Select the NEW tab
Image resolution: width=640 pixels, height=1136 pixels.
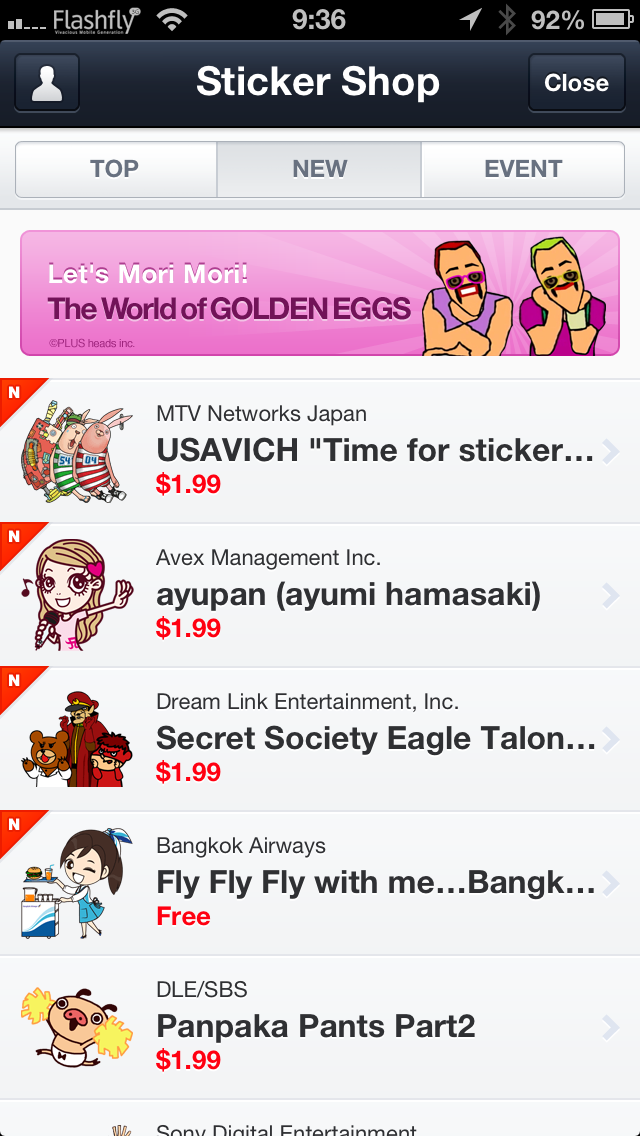click(319, 169)
